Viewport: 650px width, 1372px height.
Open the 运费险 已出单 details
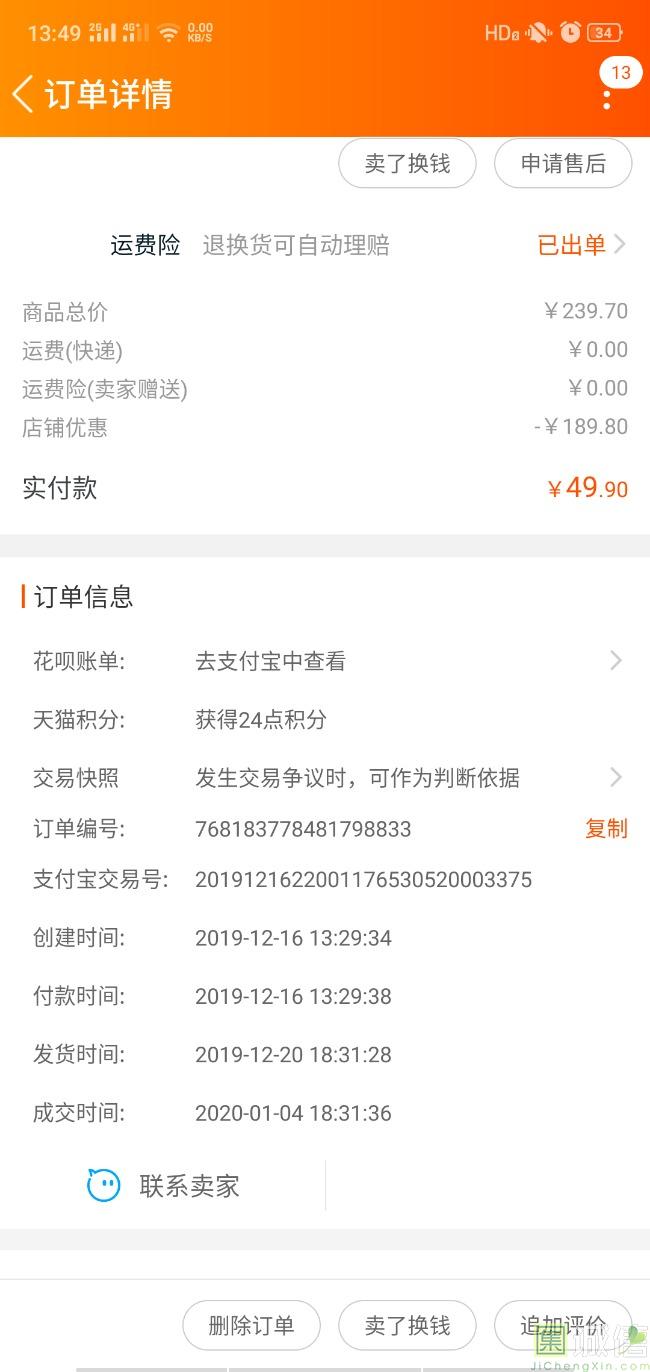coord(582,245)
